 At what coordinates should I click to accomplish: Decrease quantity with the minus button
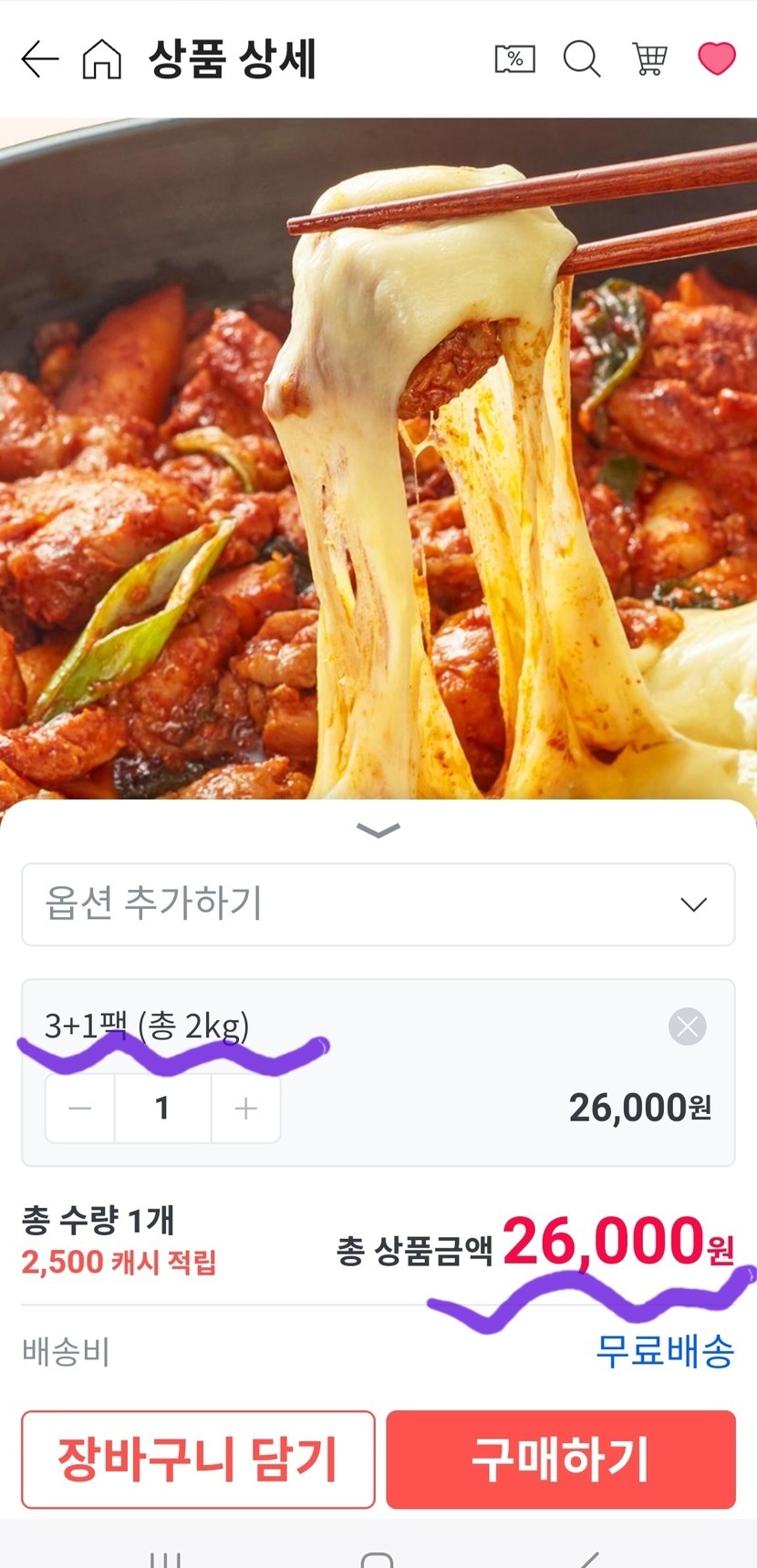[x=80, y=1109]
